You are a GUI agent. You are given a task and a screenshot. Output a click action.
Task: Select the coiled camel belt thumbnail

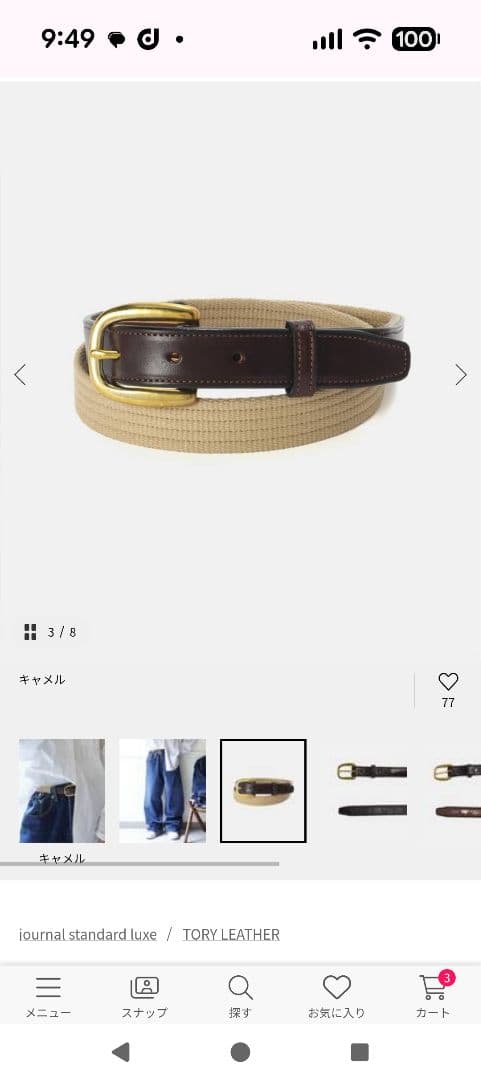coord(263,791)
